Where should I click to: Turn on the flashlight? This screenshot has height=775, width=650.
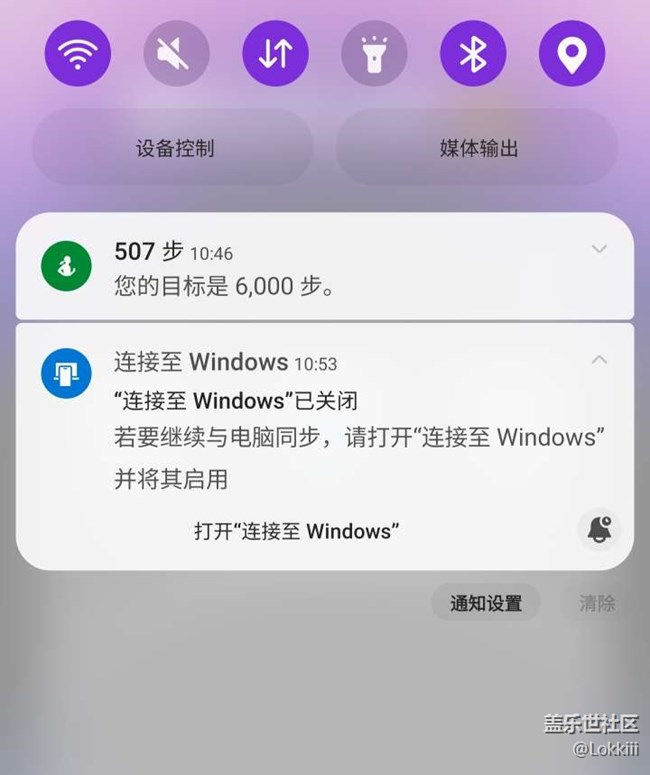[374, 53]
